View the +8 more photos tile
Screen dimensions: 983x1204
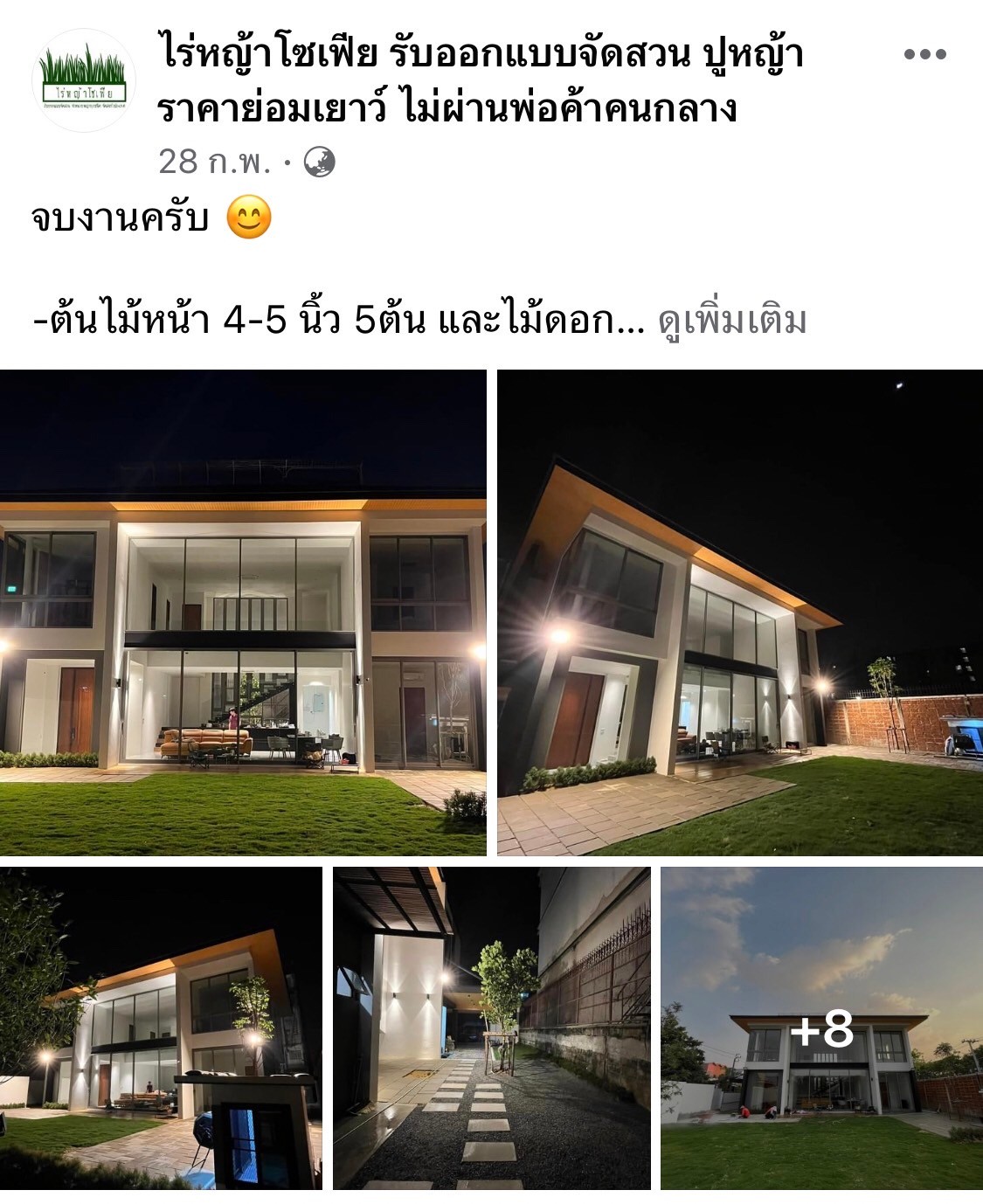821,1028
